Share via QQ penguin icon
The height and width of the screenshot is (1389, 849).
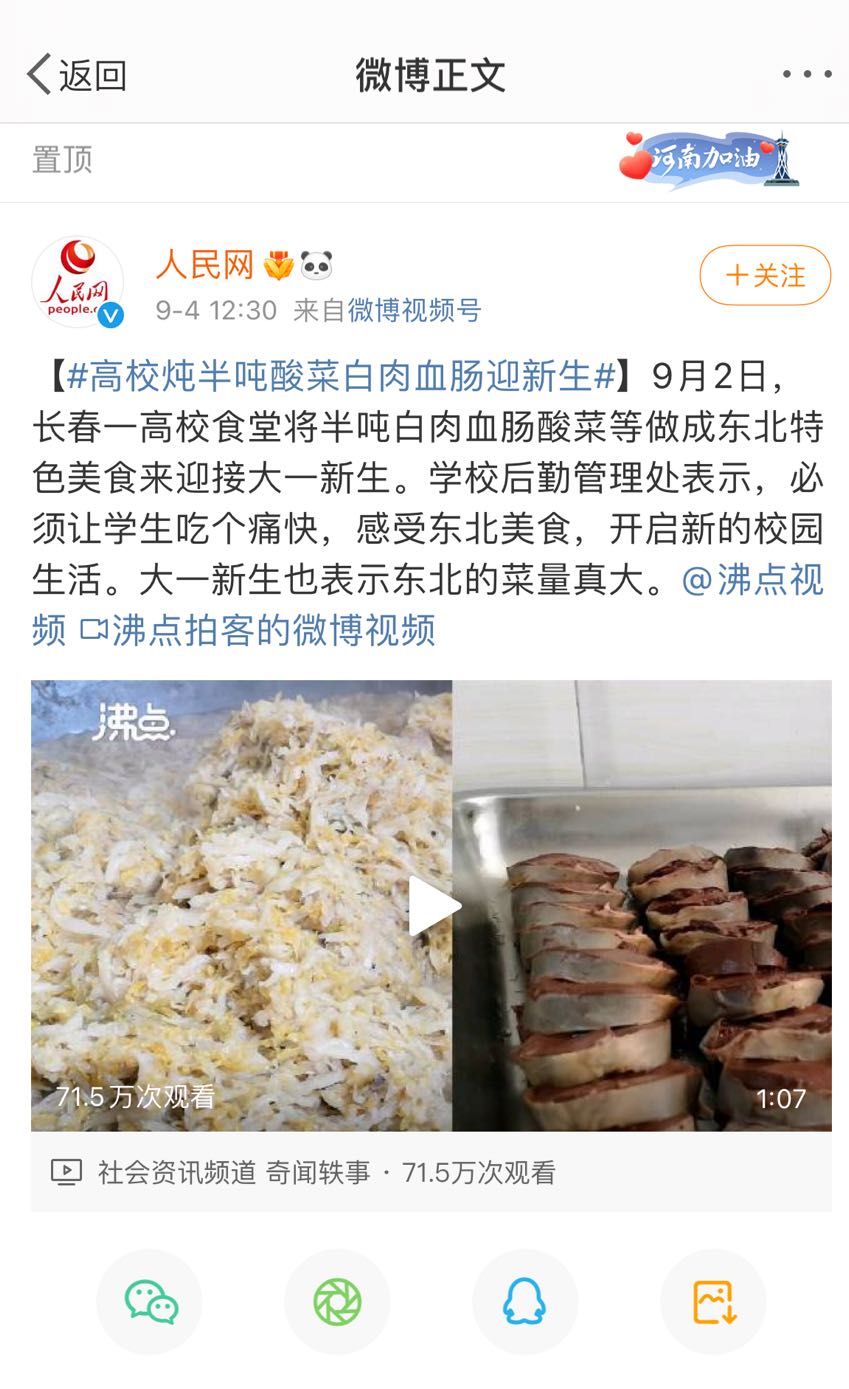525,1302
